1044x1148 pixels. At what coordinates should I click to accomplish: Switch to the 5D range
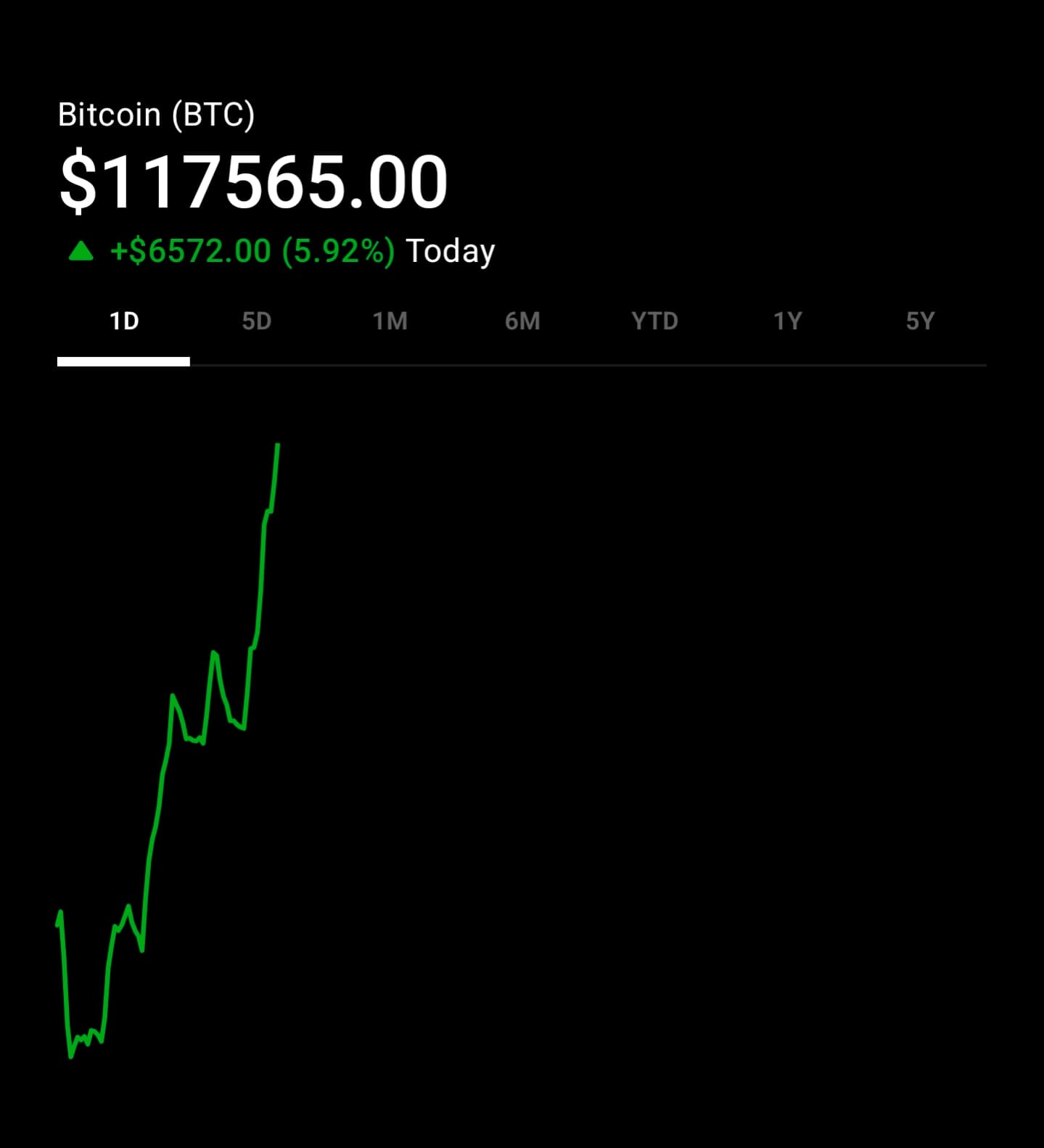(x=257, y=321)
